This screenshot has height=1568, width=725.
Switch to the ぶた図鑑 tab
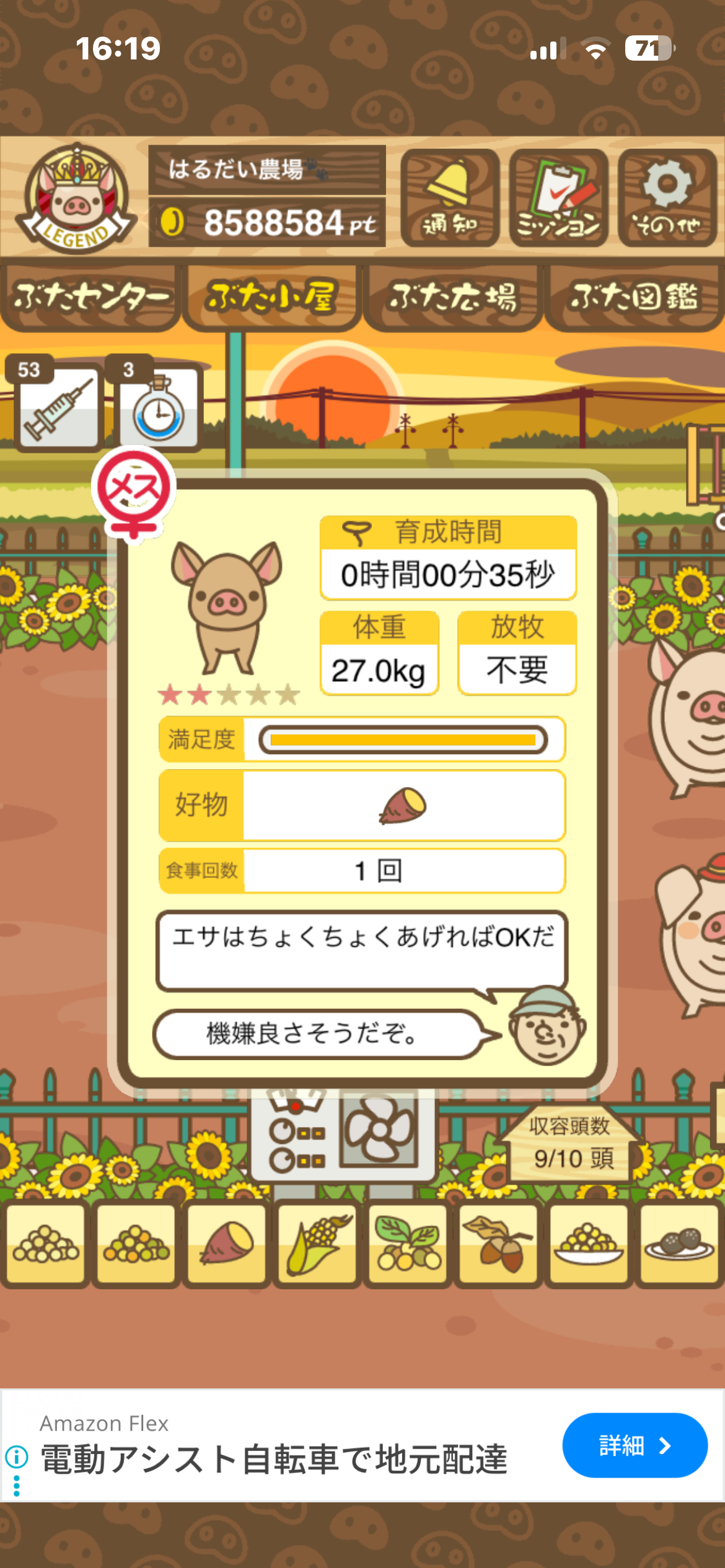635,298
